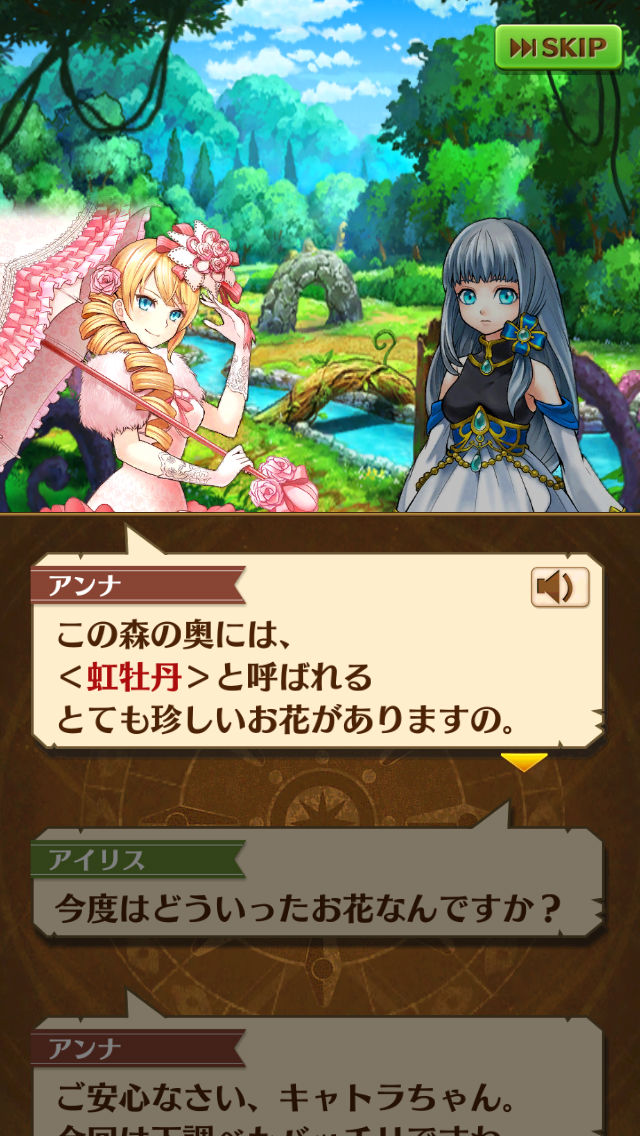Advance dialogue with the yellow arrow
The image size is (640, 1136).
pos(524,762)
